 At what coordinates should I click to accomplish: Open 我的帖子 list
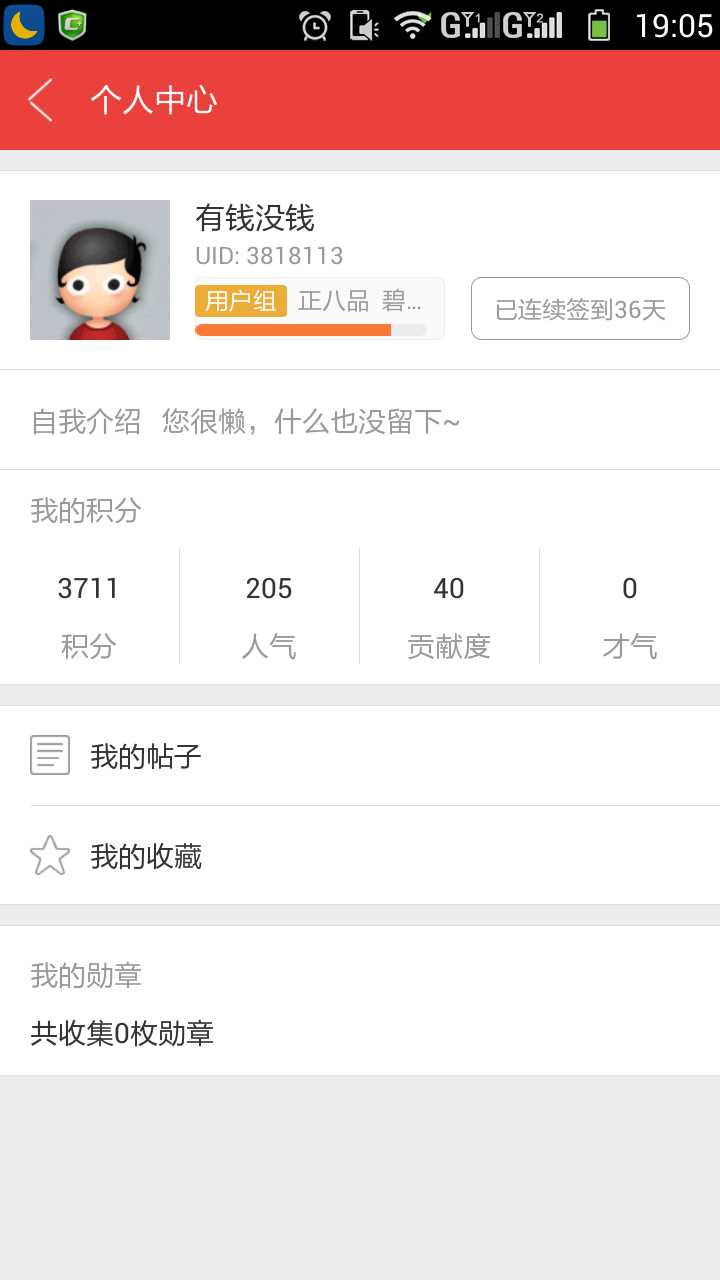coord(360,756)
